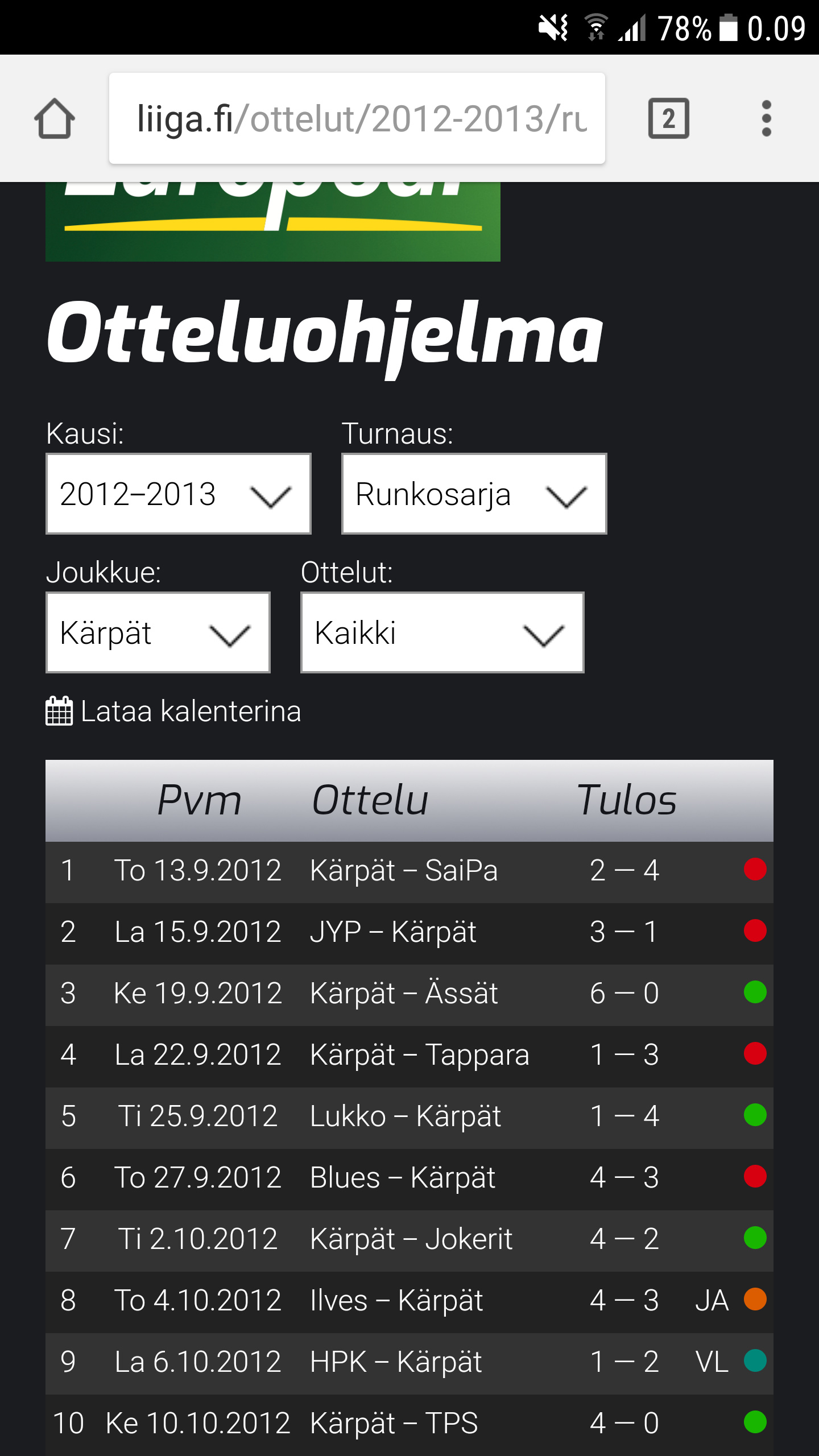Open the Europcar ad banner
The height and width of the screenshot is (1456, 819).
pyautogui.click(x=273, y=222)
